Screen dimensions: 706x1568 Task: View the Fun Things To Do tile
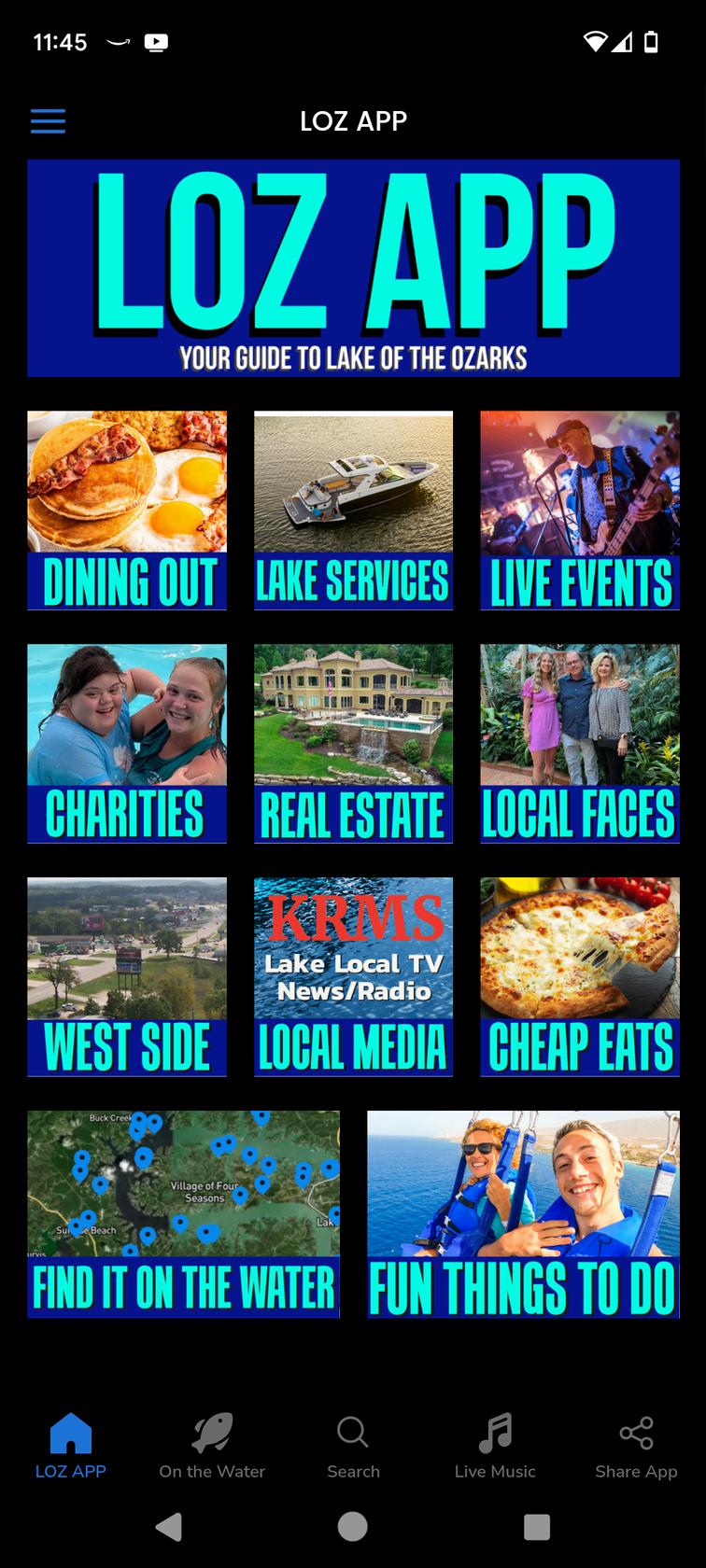pyautogui.click(x=523, y=1214)
